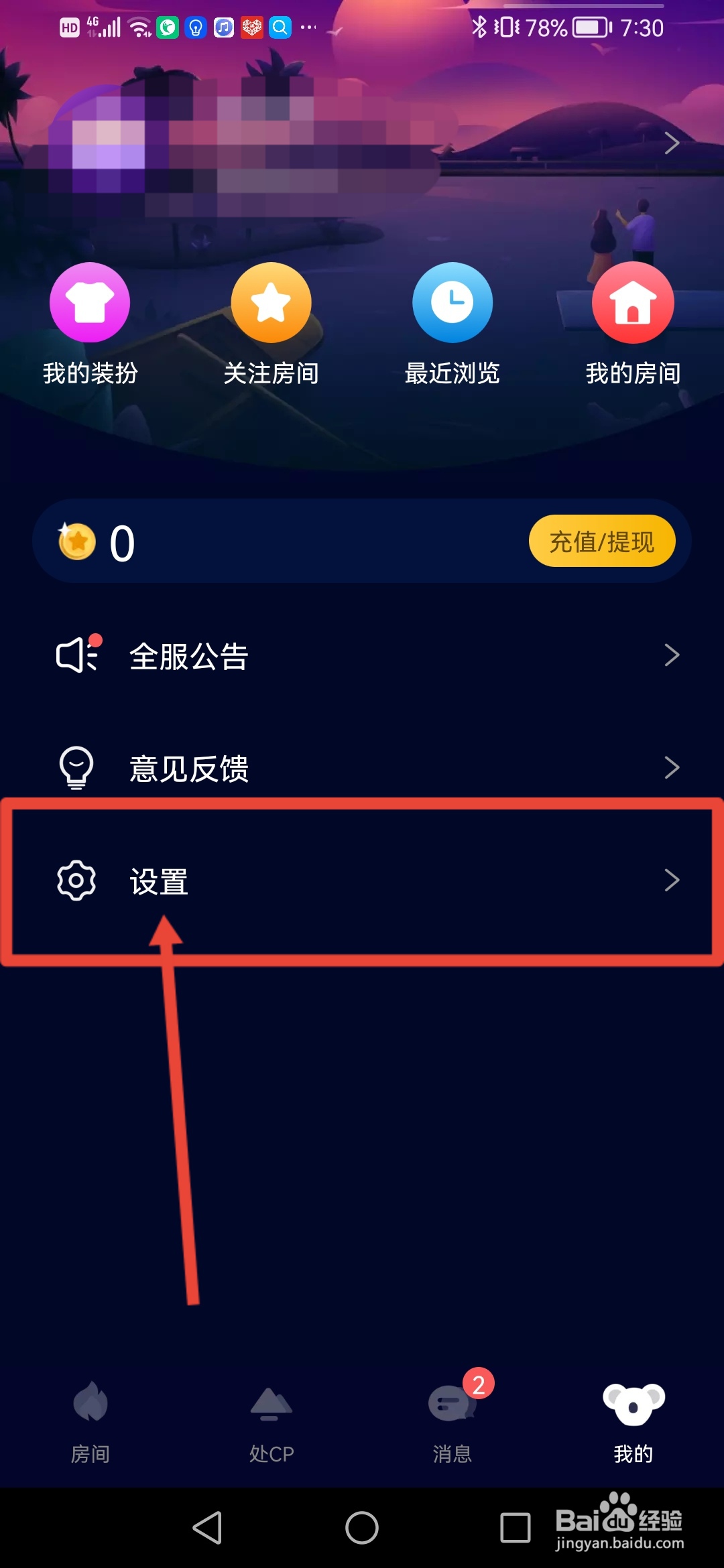Open 消息 tab with unread badge
This screenshot has width=724, height=1568.
coord(452,1413)
